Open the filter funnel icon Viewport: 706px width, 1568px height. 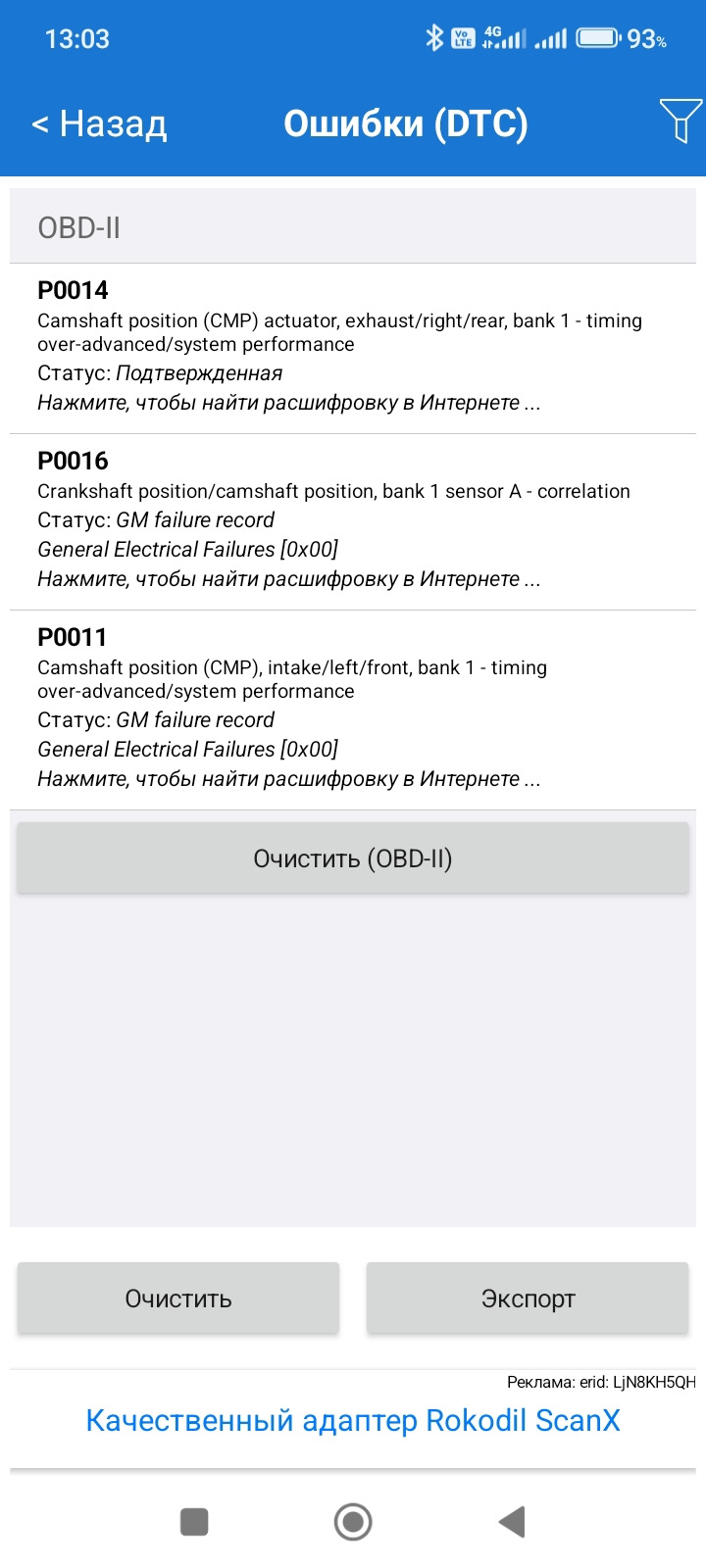680,122
